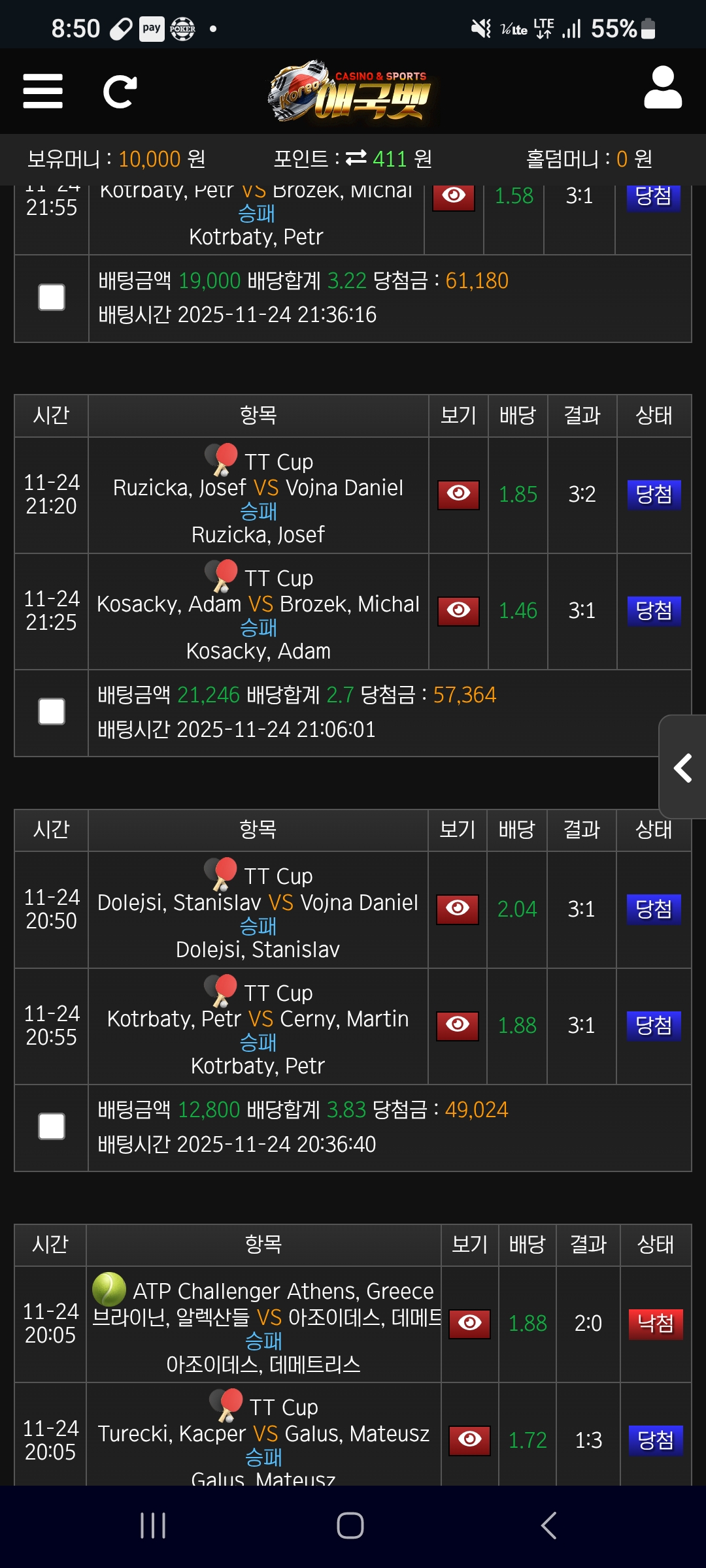This screenshot has height=1568, width=706.
Task: Go back using the system back button
Action: [x=549, y=1526]
